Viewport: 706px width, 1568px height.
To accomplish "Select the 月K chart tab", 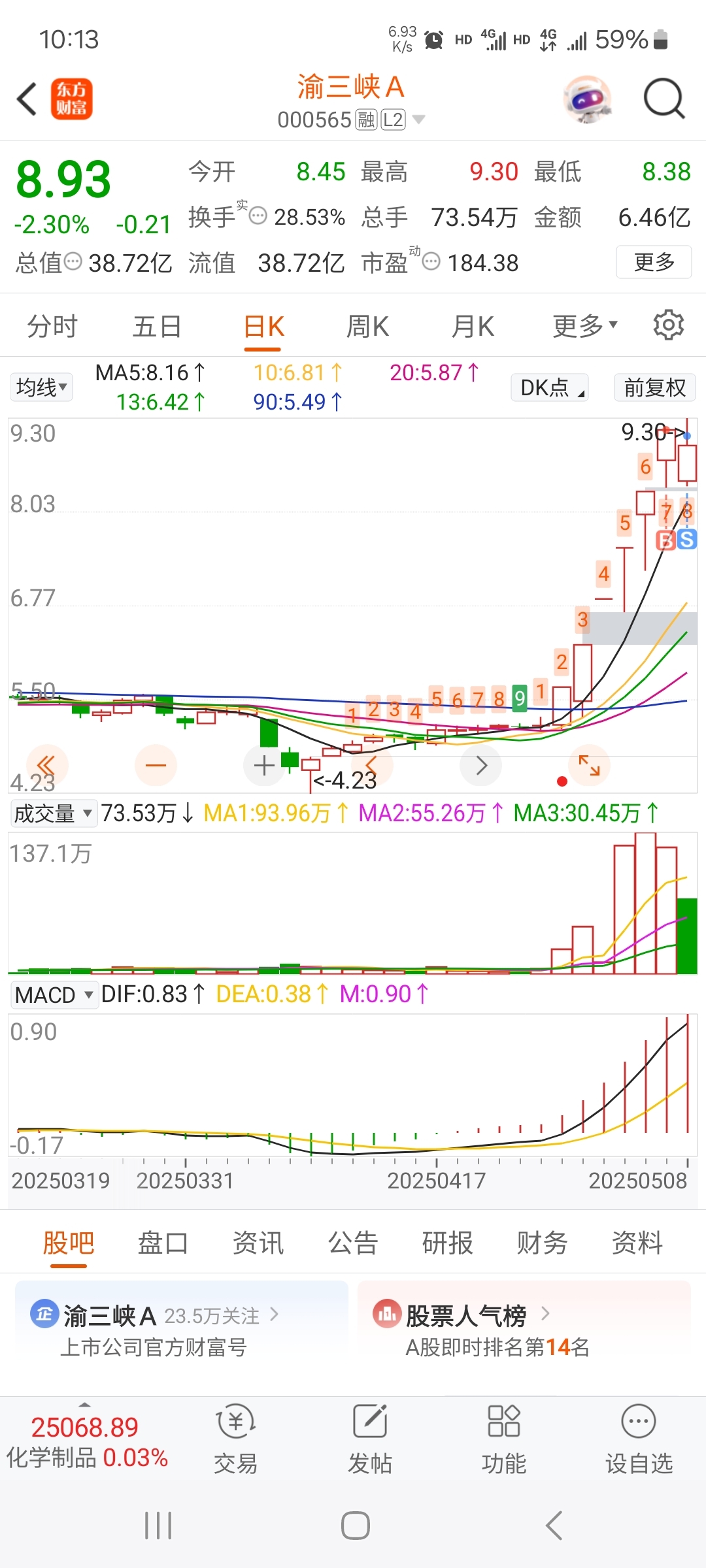I will [x=473, y=326].
